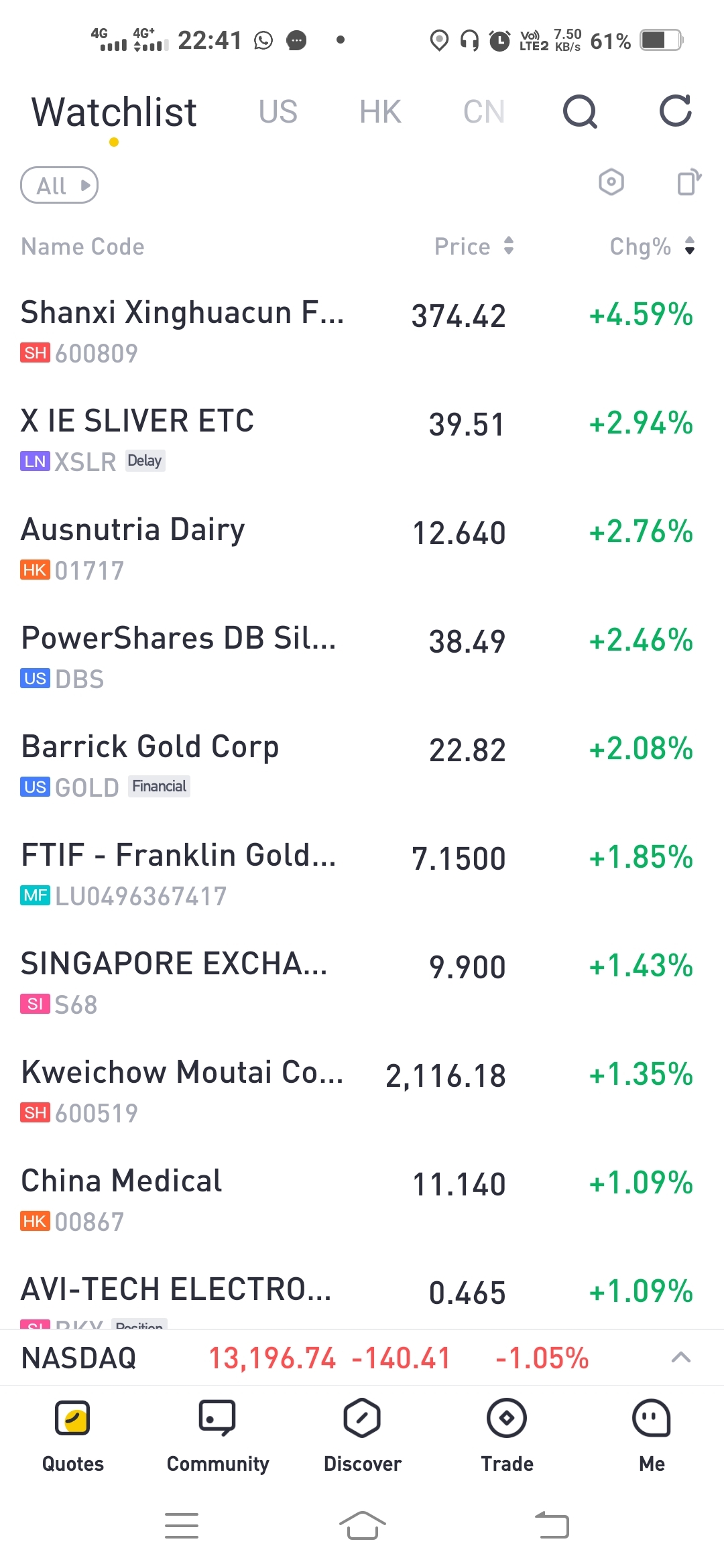
Task: Open the All group filter
Action: tap(60, 185)
